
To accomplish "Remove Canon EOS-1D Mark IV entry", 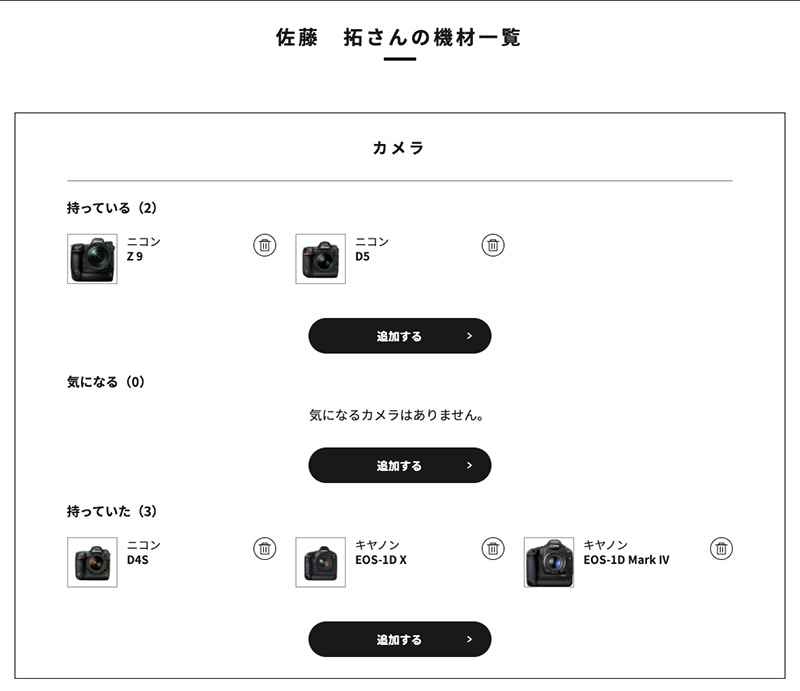I will pyautogui.click(x=721, y=548).
